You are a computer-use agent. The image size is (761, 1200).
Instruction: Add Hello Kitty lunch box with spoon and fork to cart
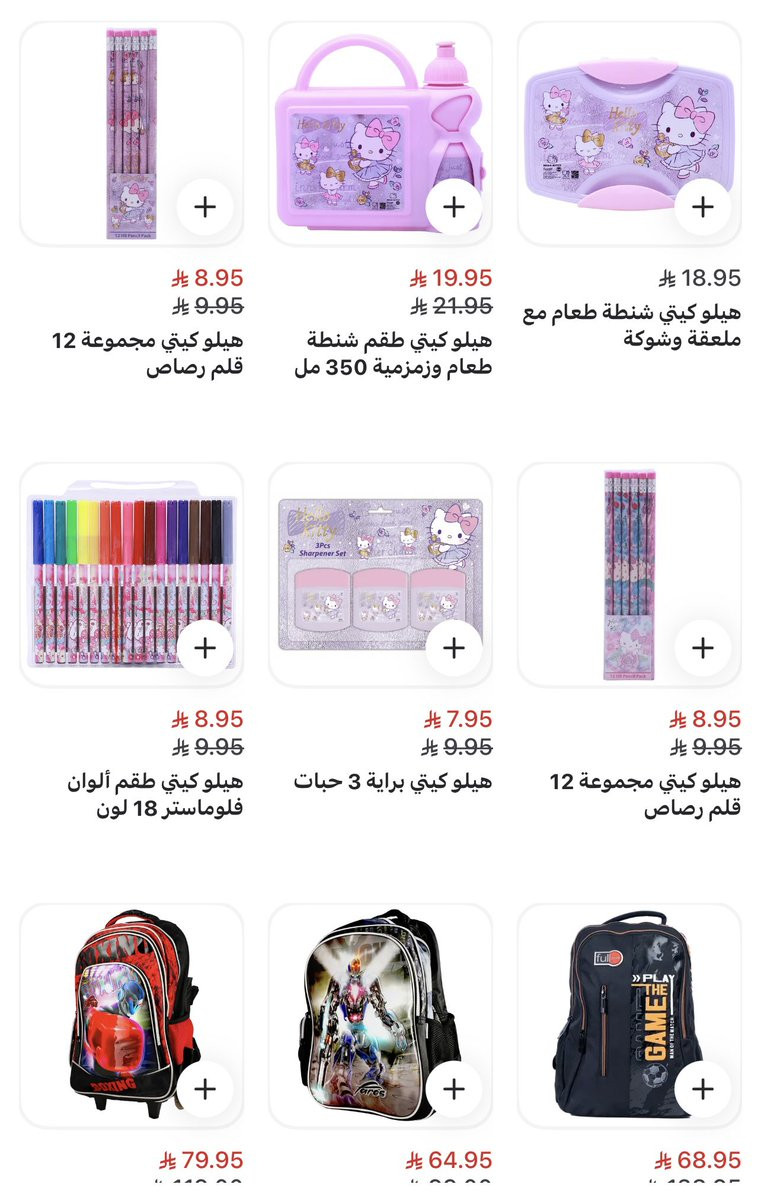(703, 207)
